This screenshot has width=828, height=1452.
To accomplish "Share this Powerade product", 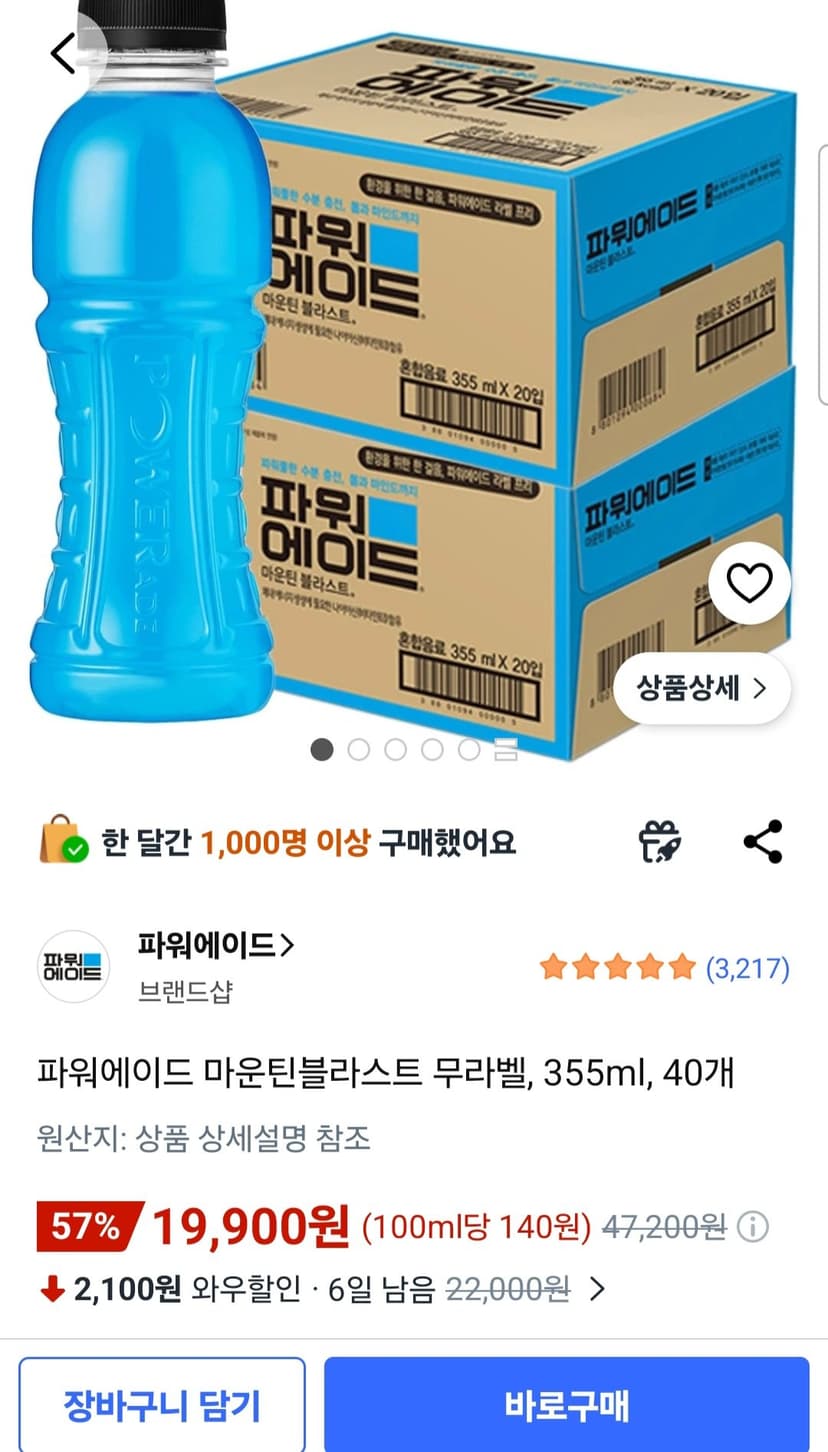I will [764, 842].
